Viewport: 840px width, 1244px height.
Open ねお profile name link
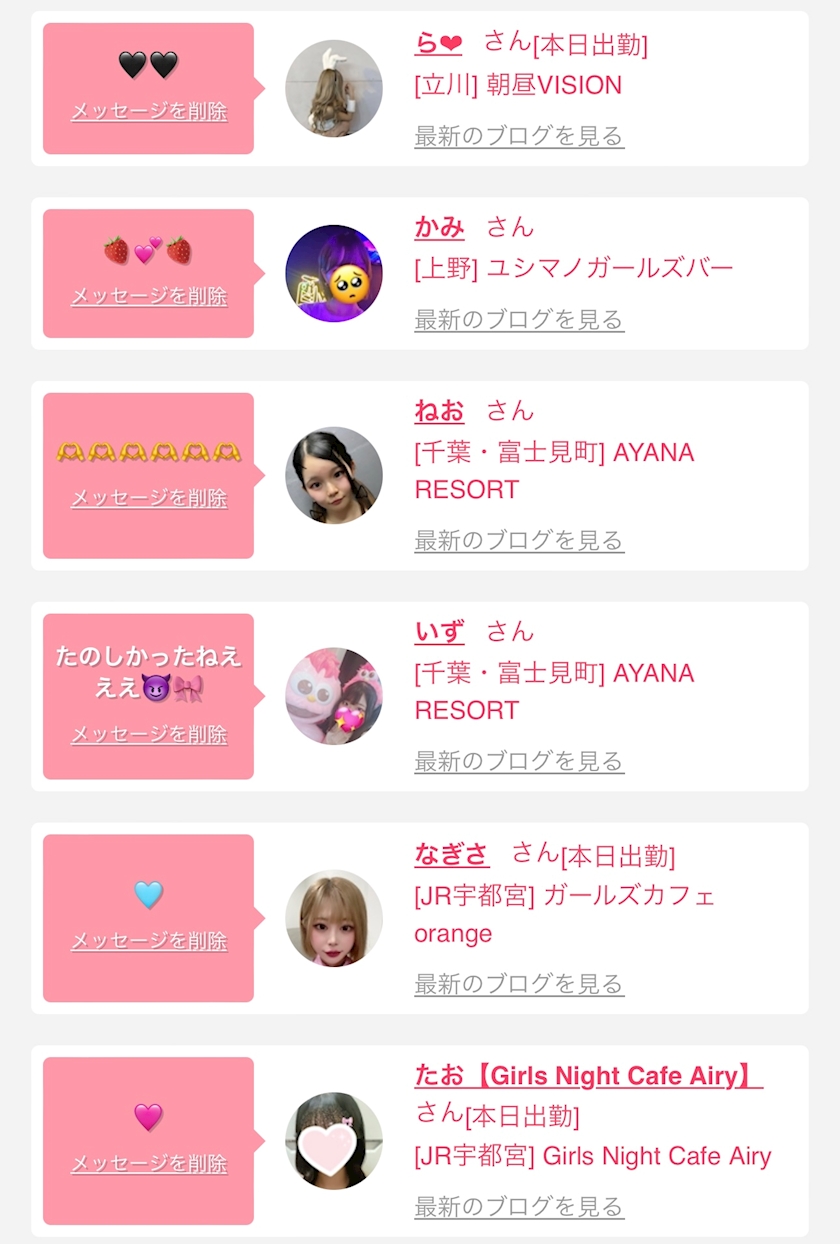[x=439, y=411]
